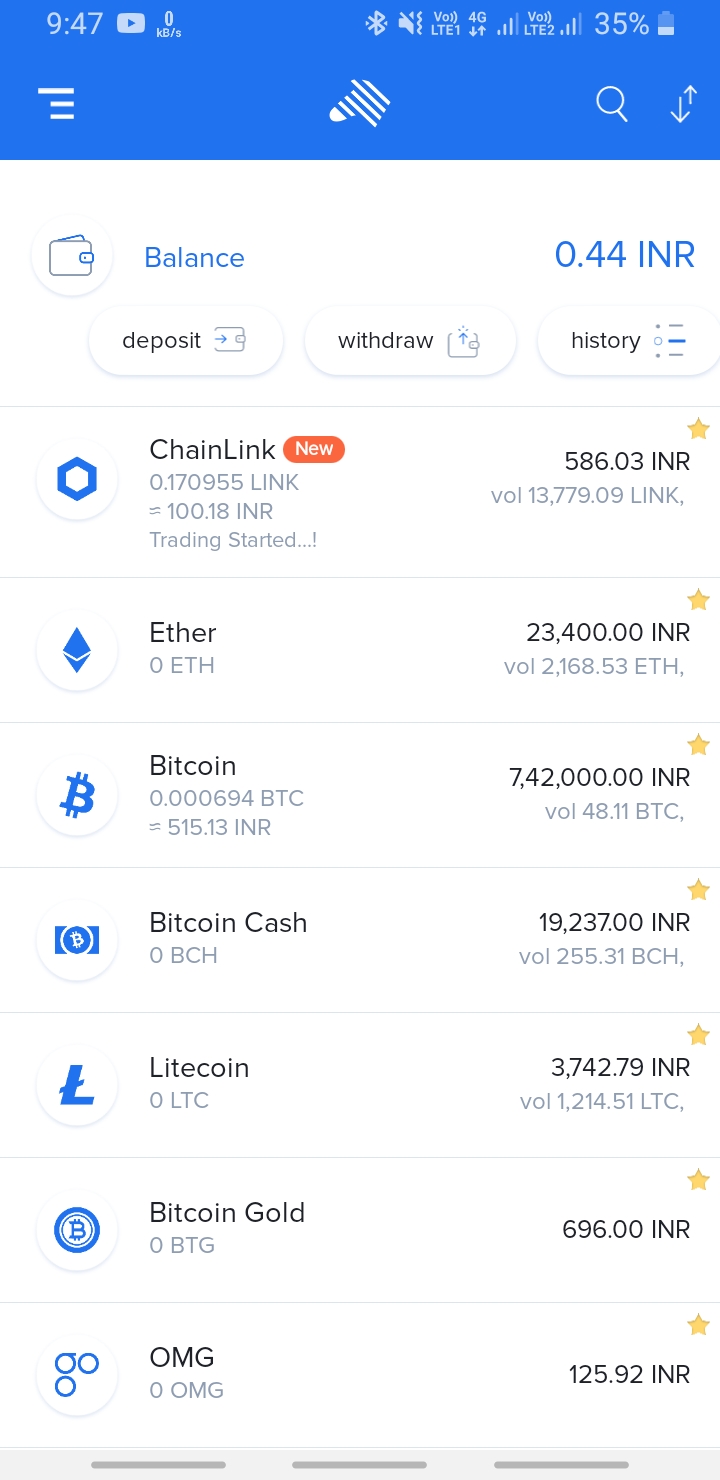720x1480 pixels.
Task: Toggle the favorite star for ChainLink
Action: click(698, 430)
